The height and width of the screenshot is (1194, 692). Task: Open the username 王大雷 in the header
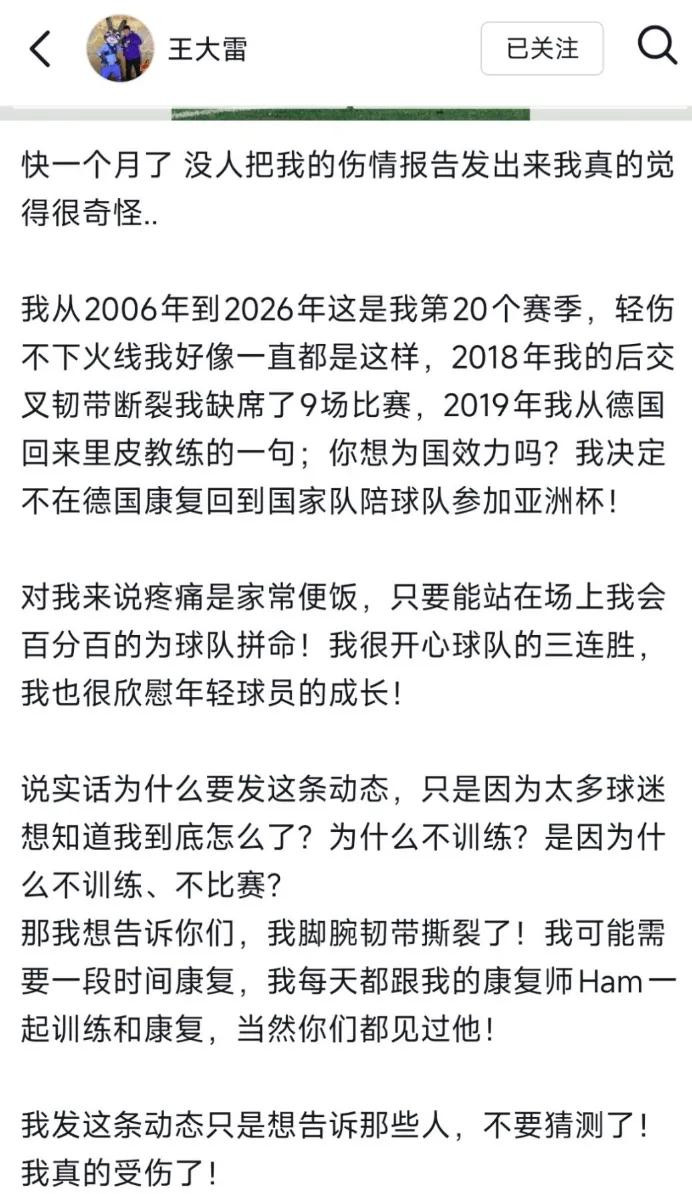(207, 49)
